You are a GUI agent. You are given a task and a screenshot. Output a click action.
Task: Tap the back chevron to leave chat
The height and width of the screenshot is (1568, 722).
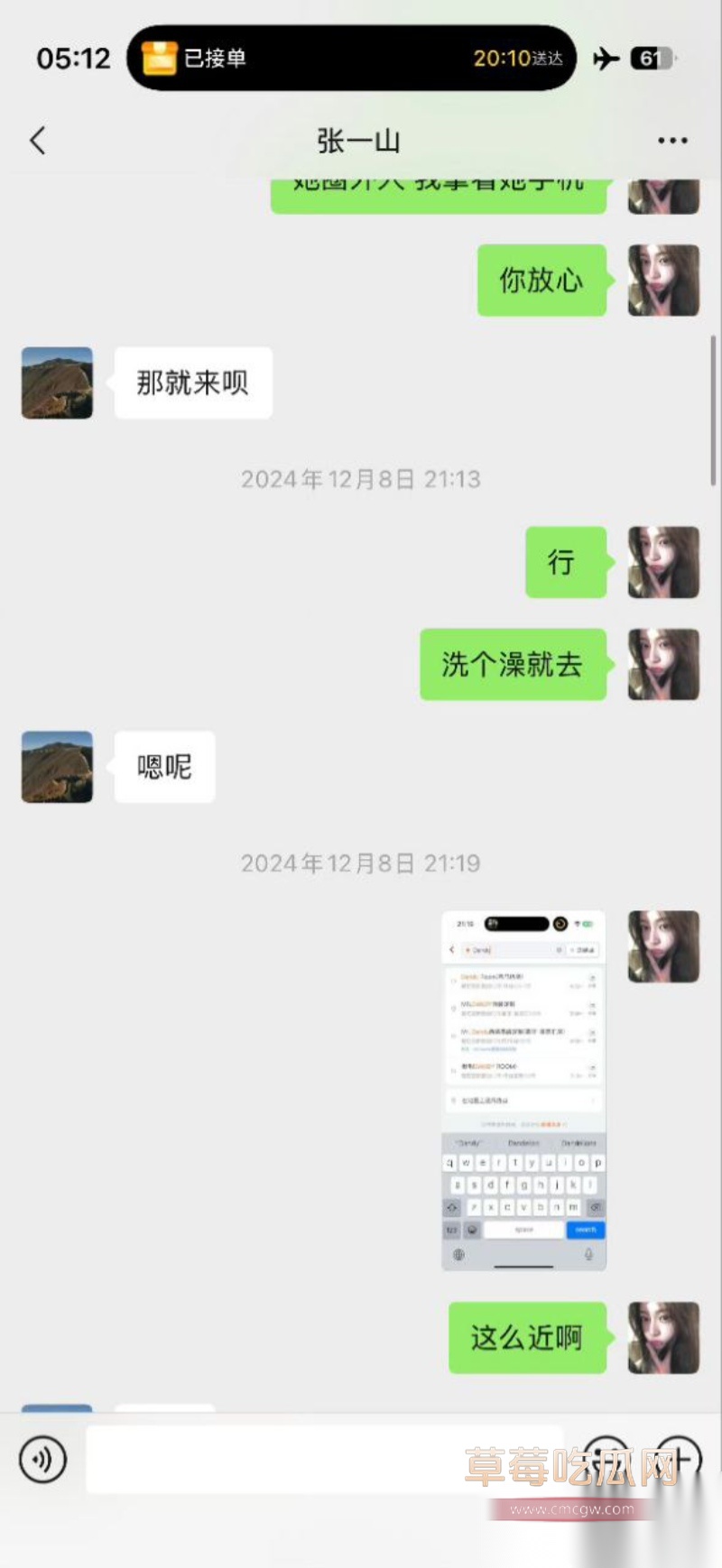[x=37, y=141]
